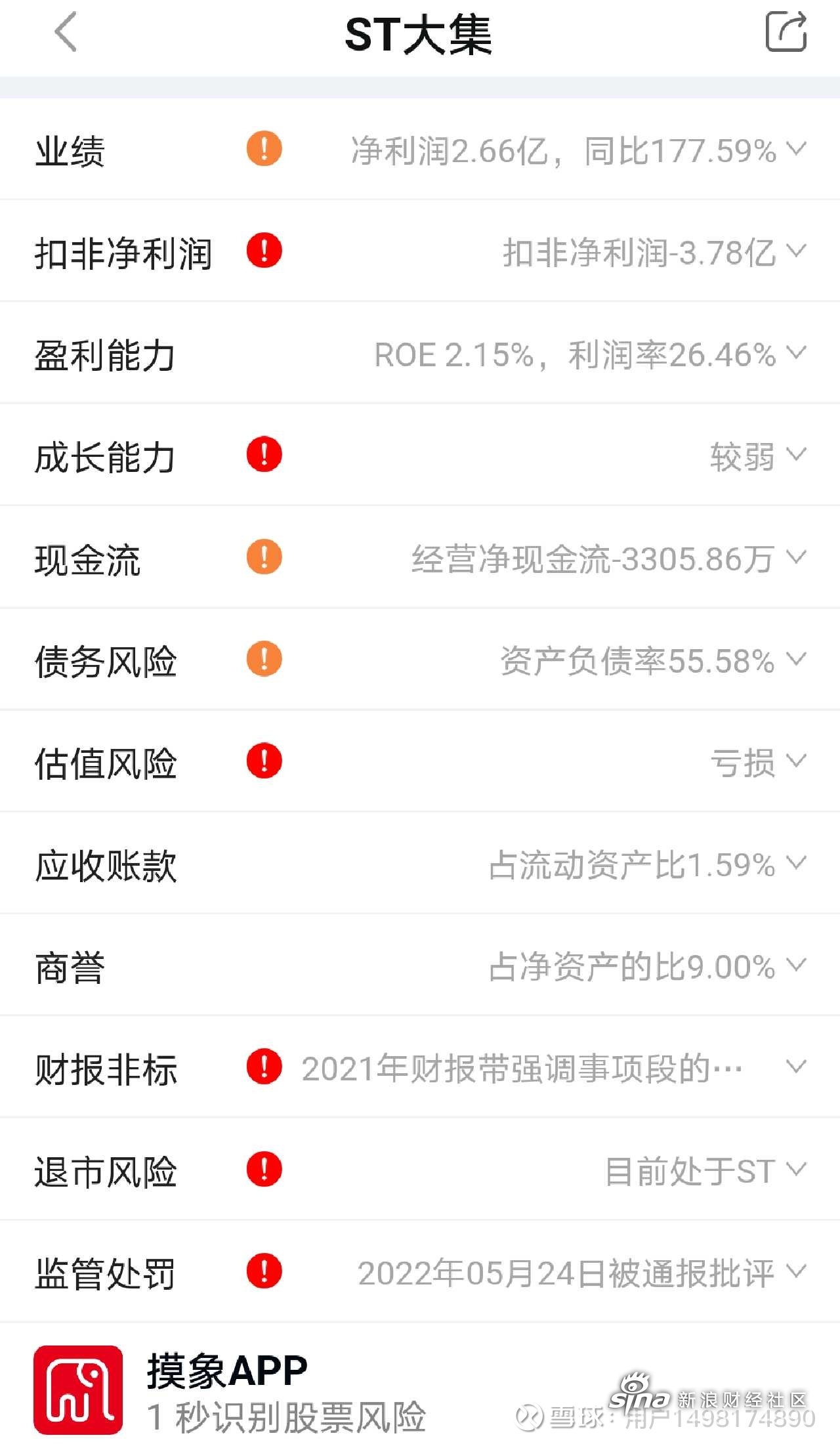Expand the 扣非净利润 details
The width and height of the screenshot is (840, 1444).
click(420, 251)
